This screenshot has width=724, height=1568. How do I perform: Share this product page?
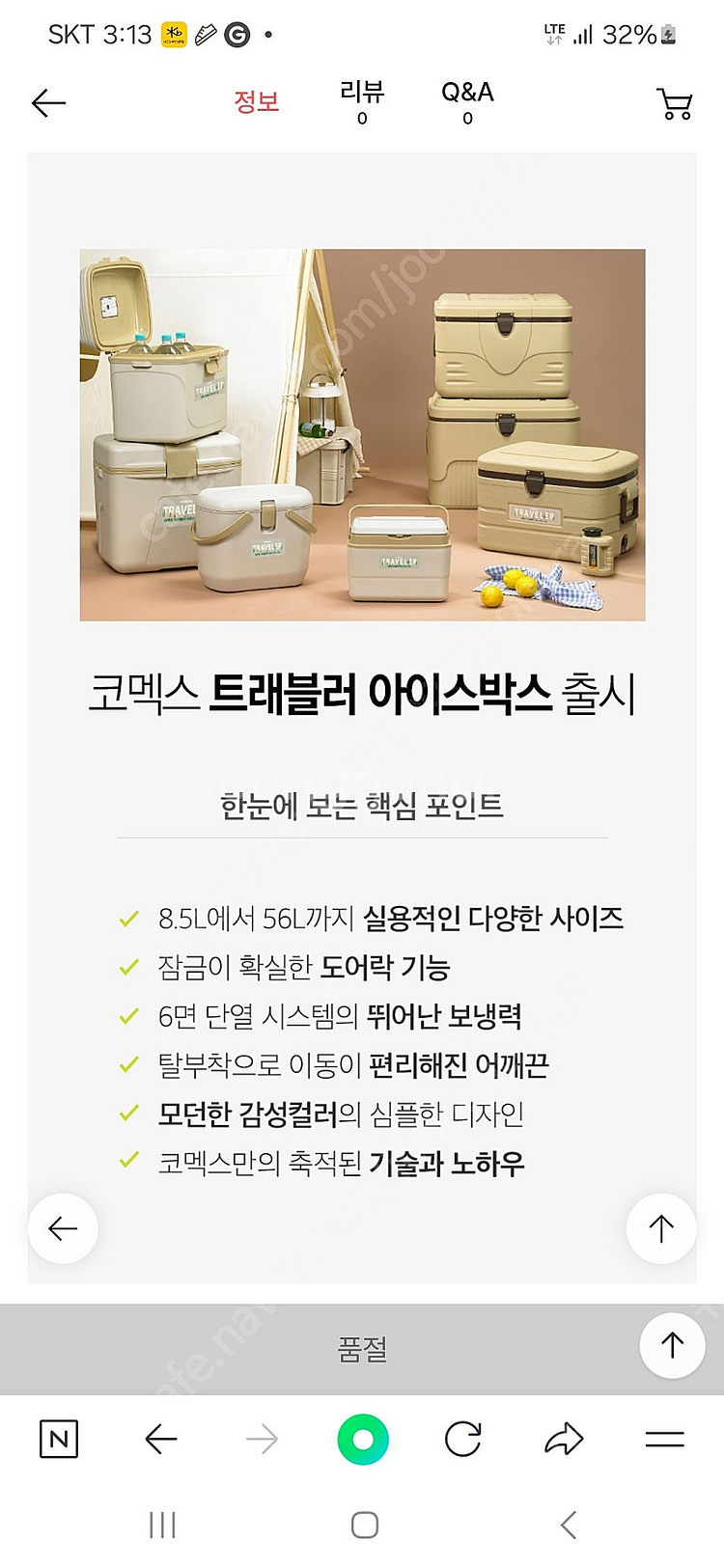click(563, 1439)
